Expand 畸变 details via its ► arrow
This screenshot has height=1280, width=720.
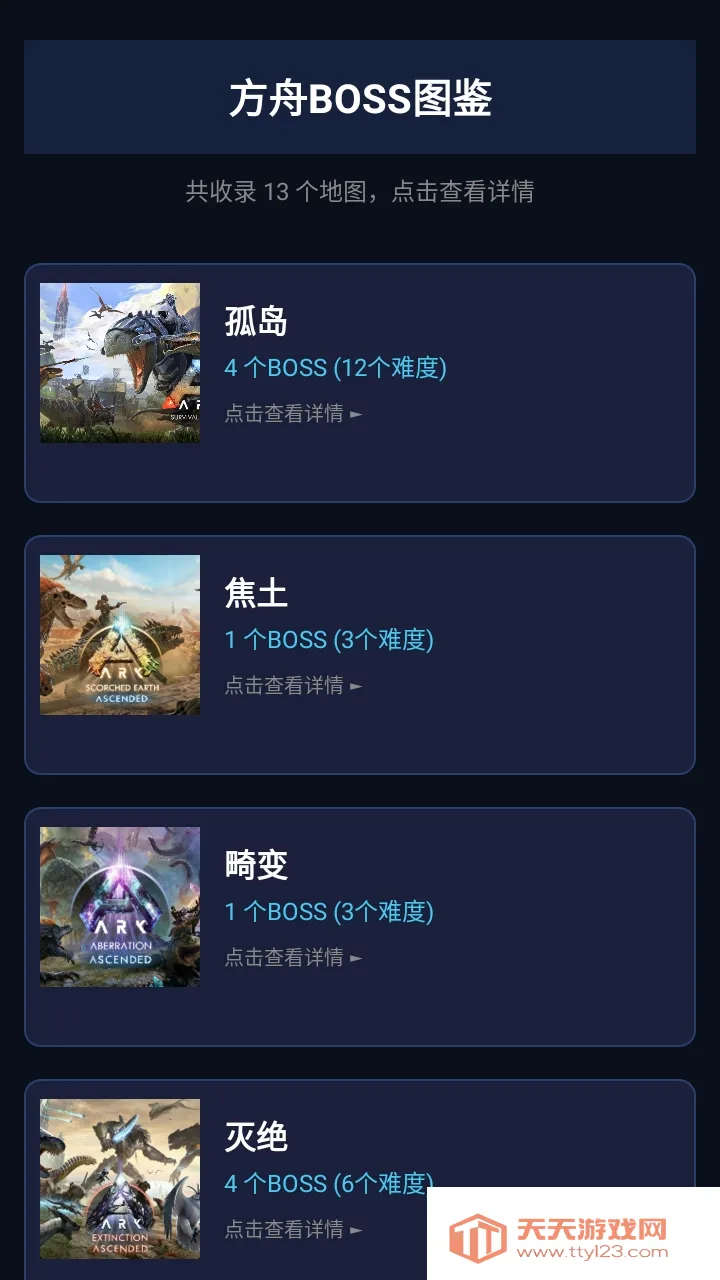[x=356, y=958]
